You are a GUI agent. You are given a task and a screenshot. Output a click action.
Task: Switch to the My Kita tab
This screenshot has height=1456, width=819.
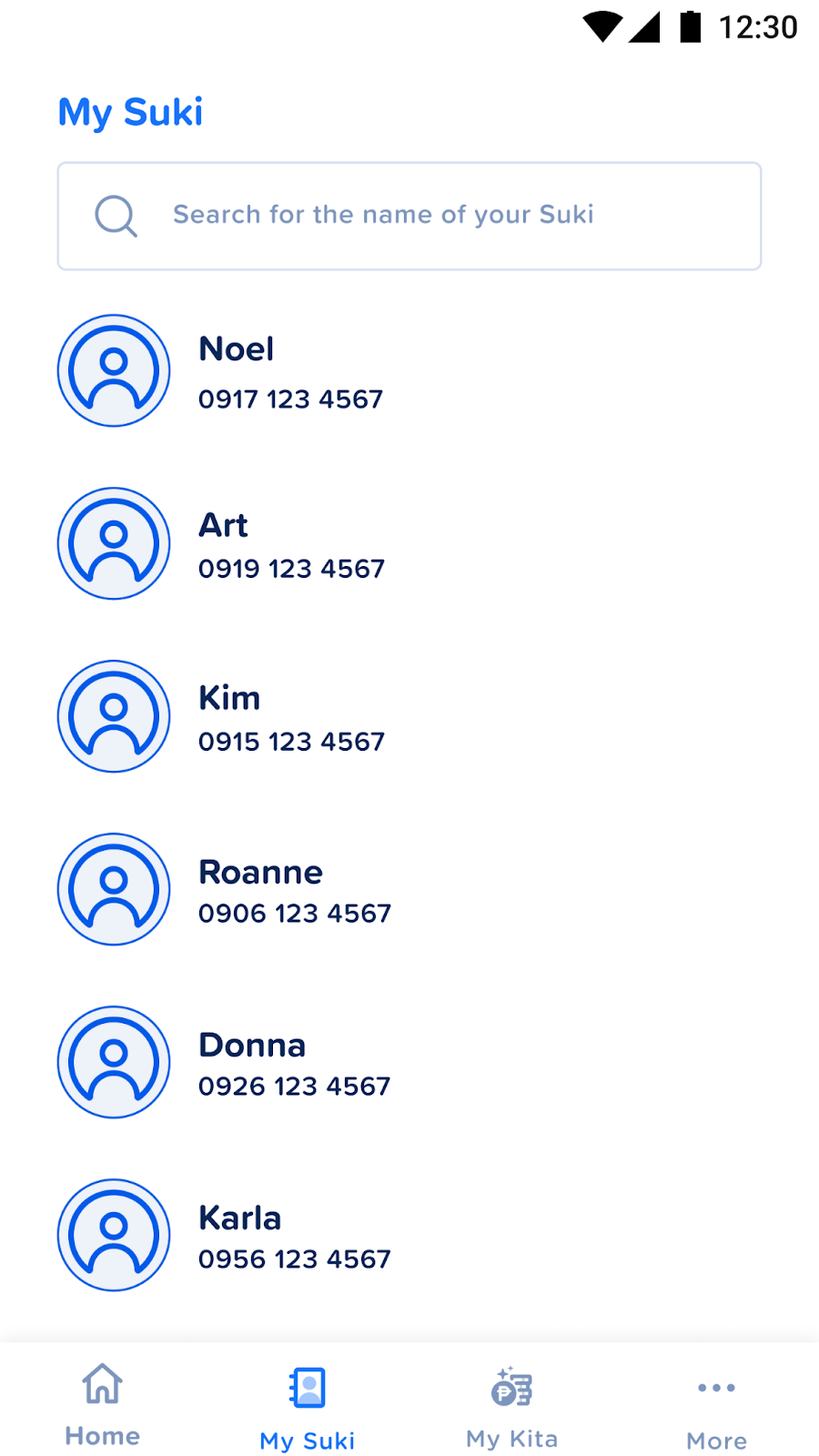click(x=512, y=1406)
